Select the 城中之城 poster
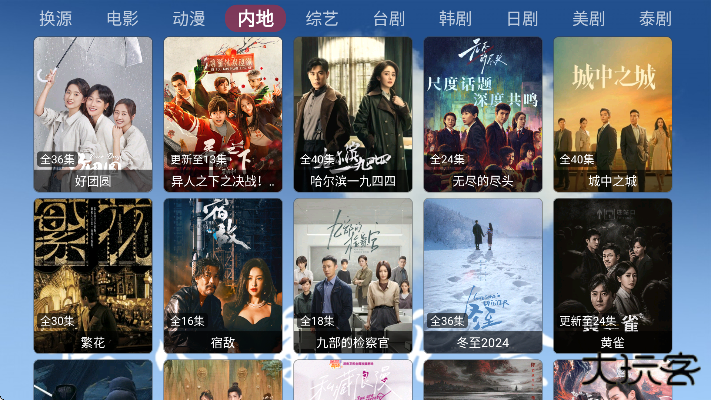Viewport: 711px width, 400px height. point(613,113)
